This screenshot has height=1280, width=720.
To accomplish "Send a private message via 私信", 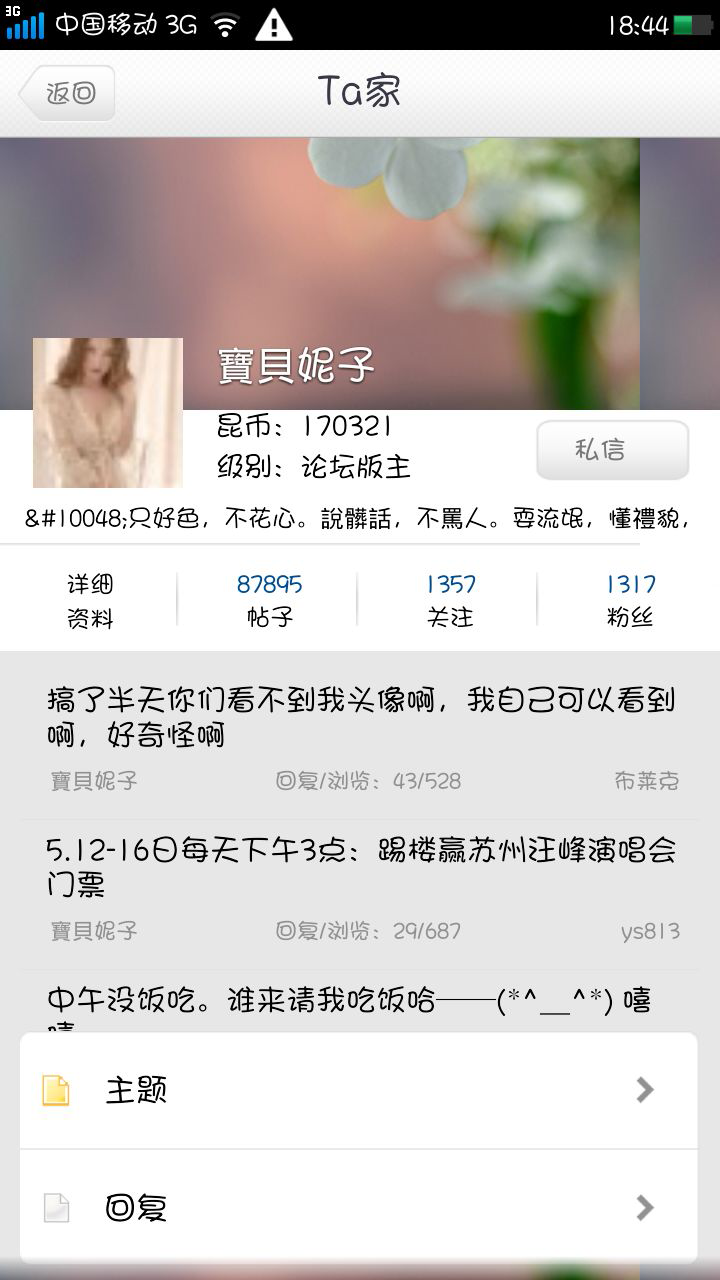I will pyautogui.click(x=612, y=450).
